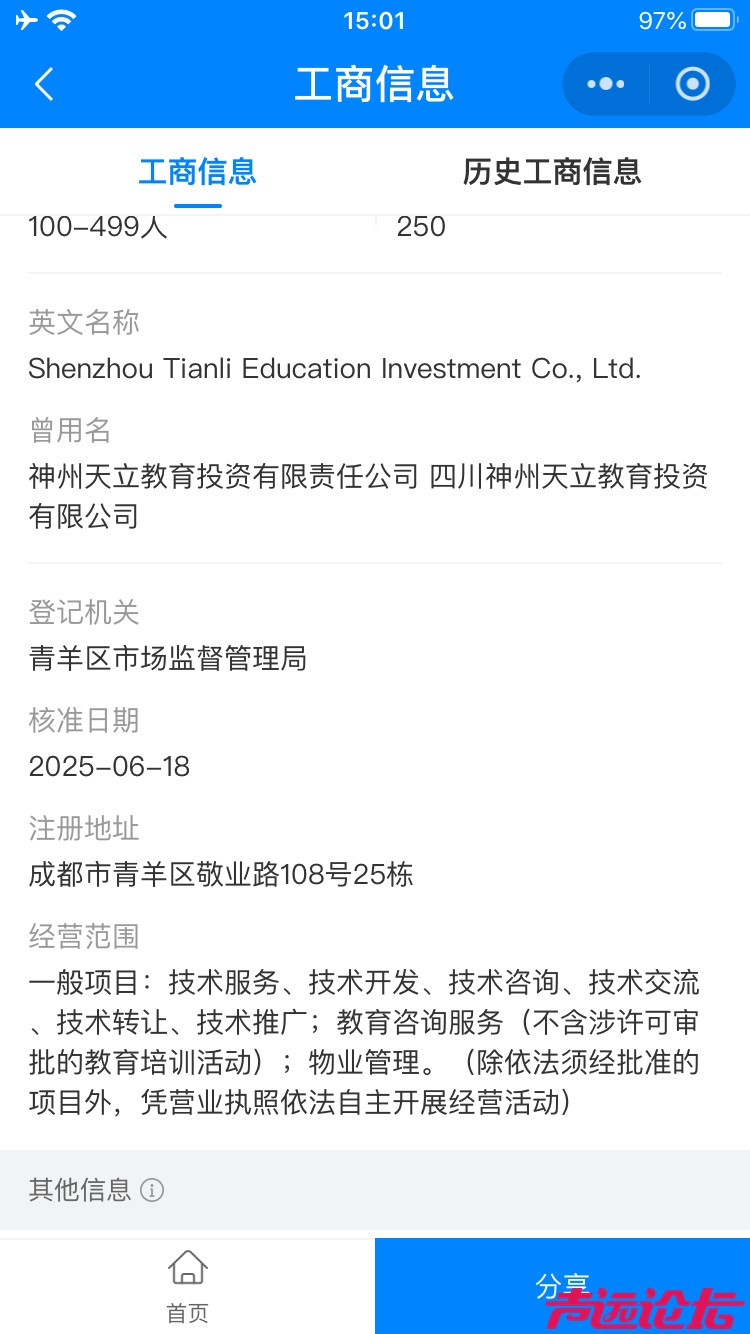Tap the info icon beside 其他信息
The image size is (750, 1334).
tap(152, 1190)
